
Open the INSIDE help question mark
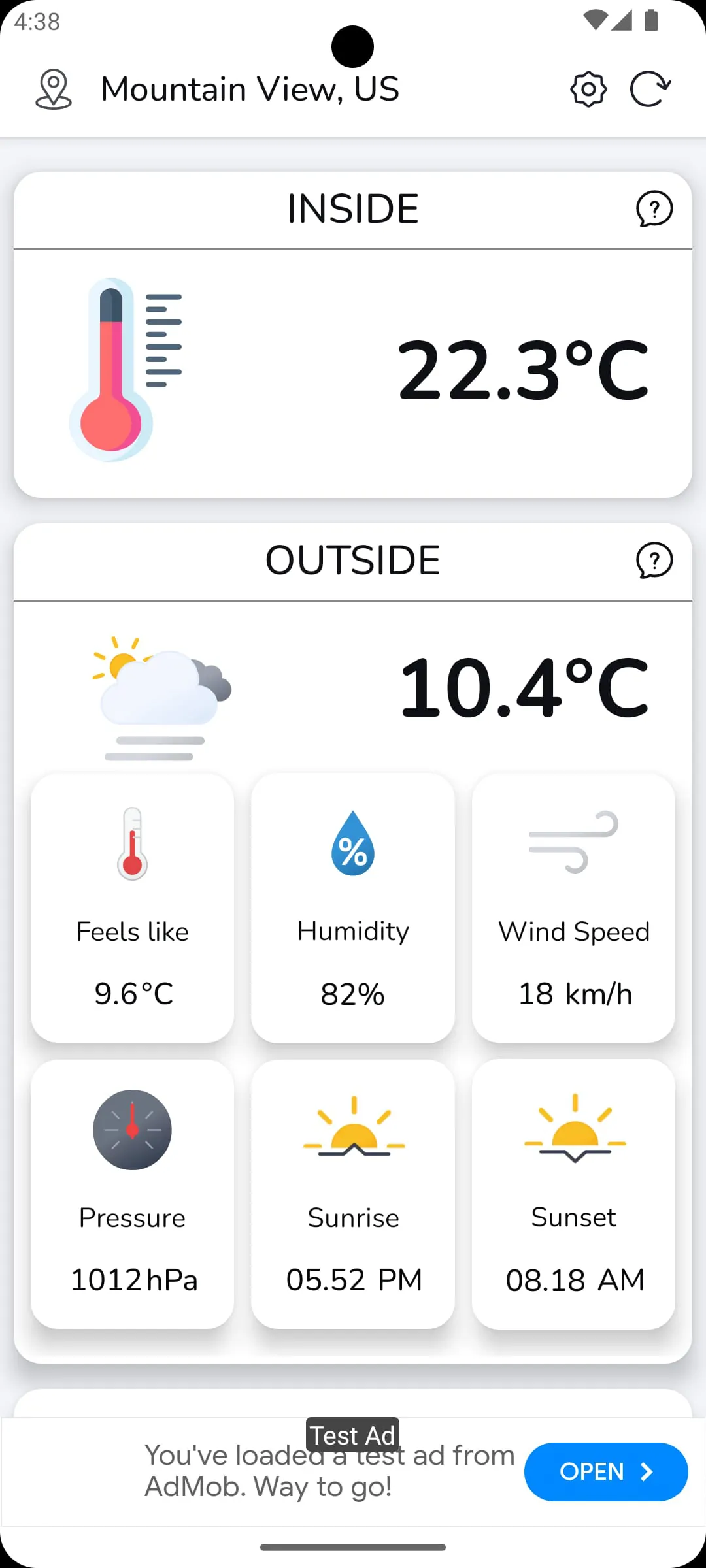click(654, 209)
